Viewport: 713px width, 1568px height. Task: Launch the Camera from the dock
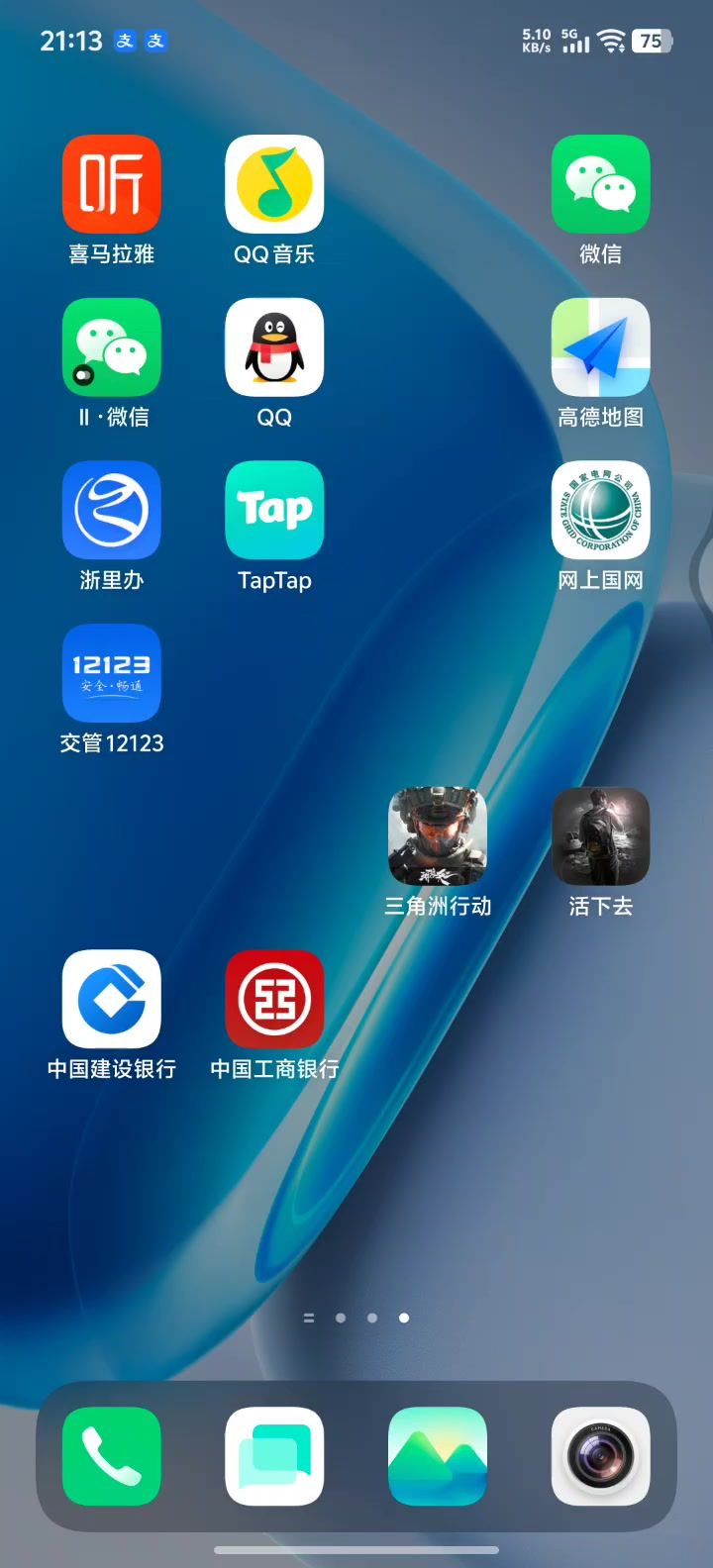click(x=600, y=1456)
